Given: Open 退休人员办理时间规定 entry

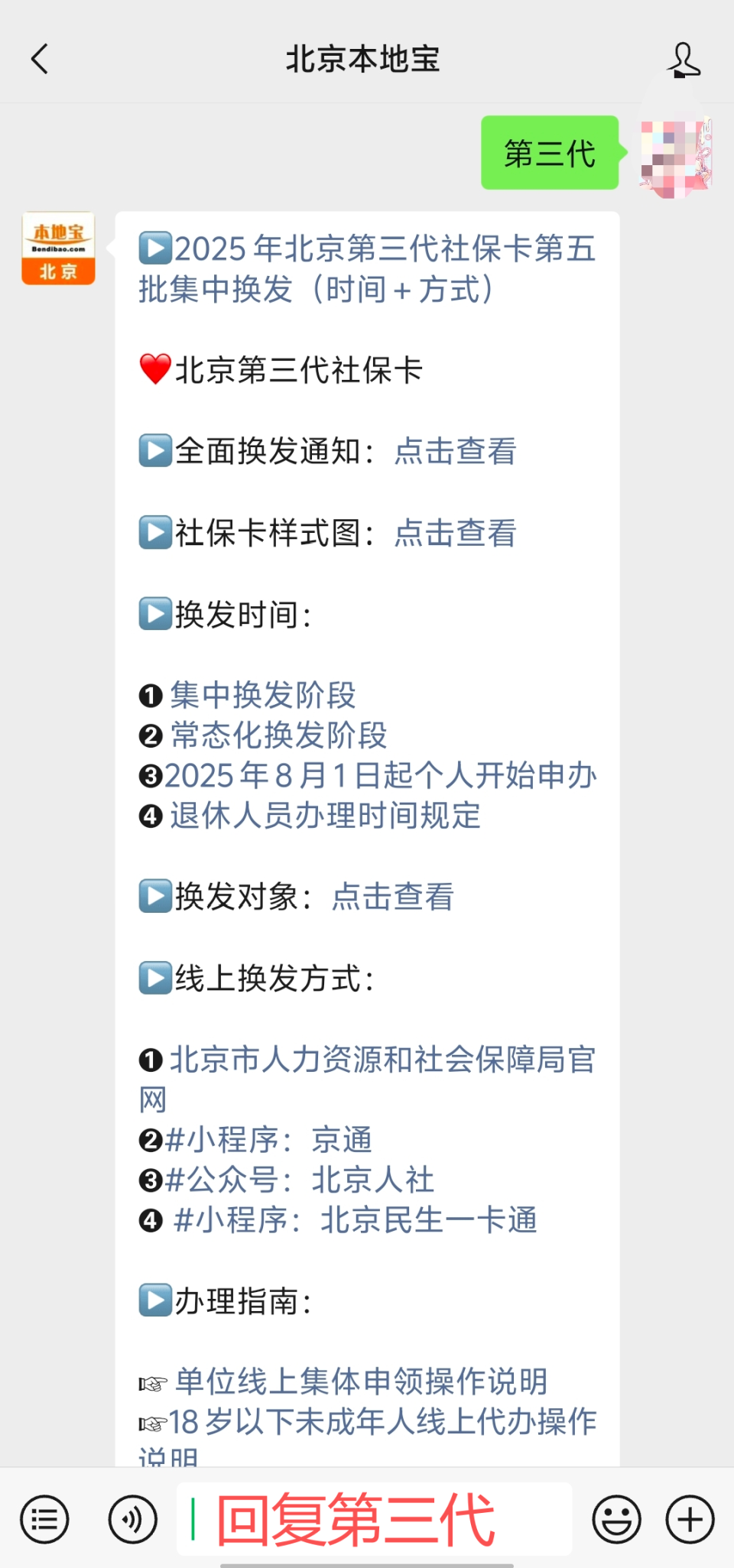Looking at the screenshot, I should (x=323, y=816).
